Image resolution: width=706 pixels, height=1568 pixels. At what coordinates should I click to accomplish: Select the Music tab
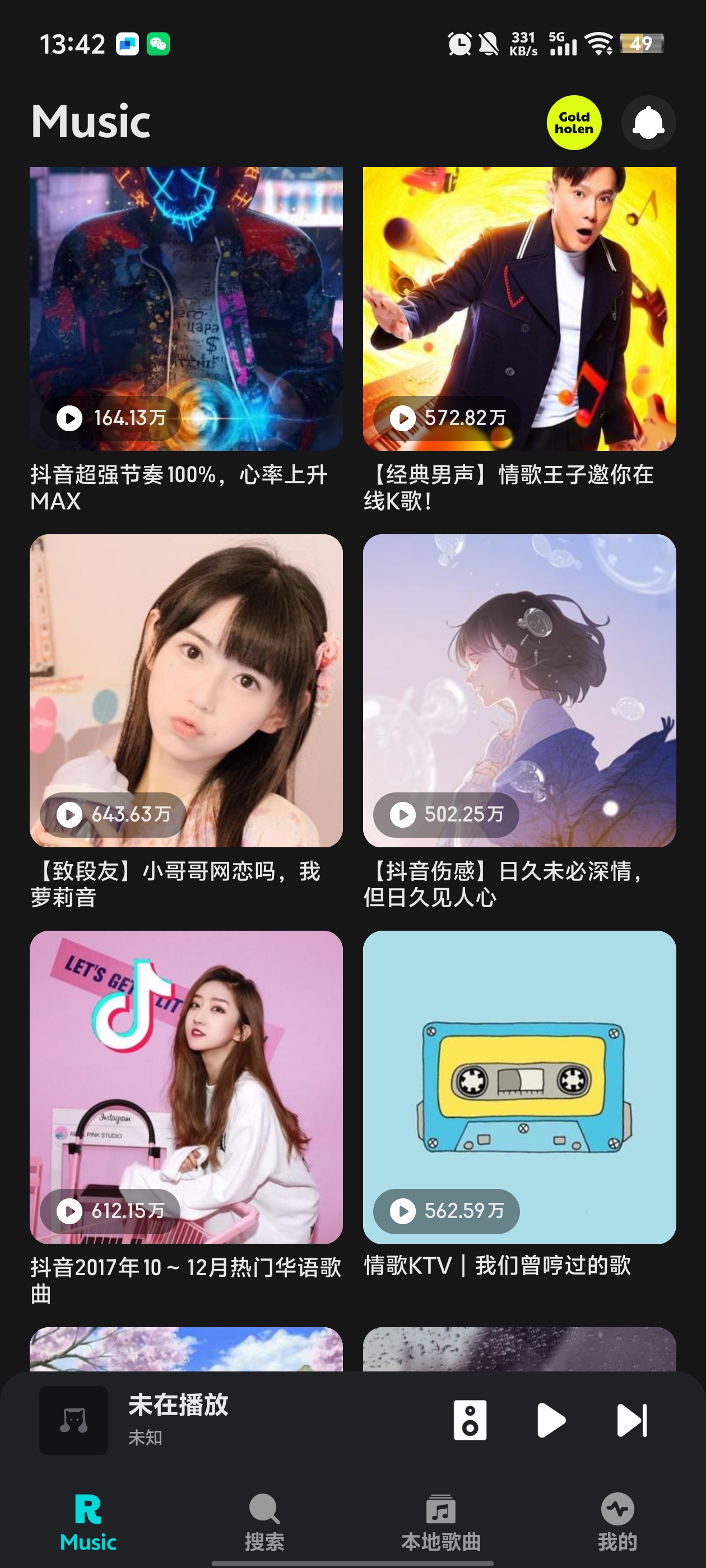pos(89,1522)
